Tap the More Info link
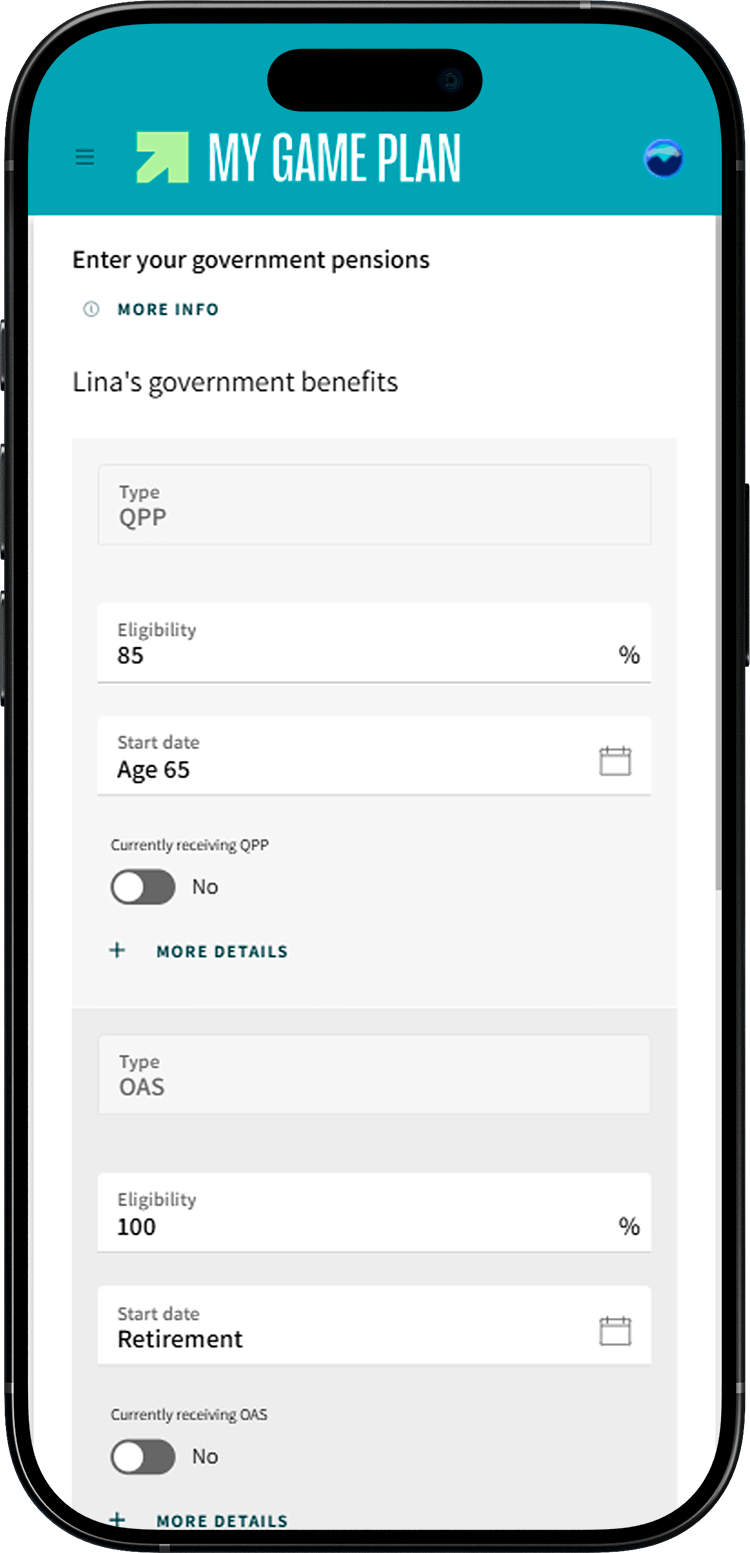Image resolution: width=750 pixels, height=1553 pixels. 167,309
